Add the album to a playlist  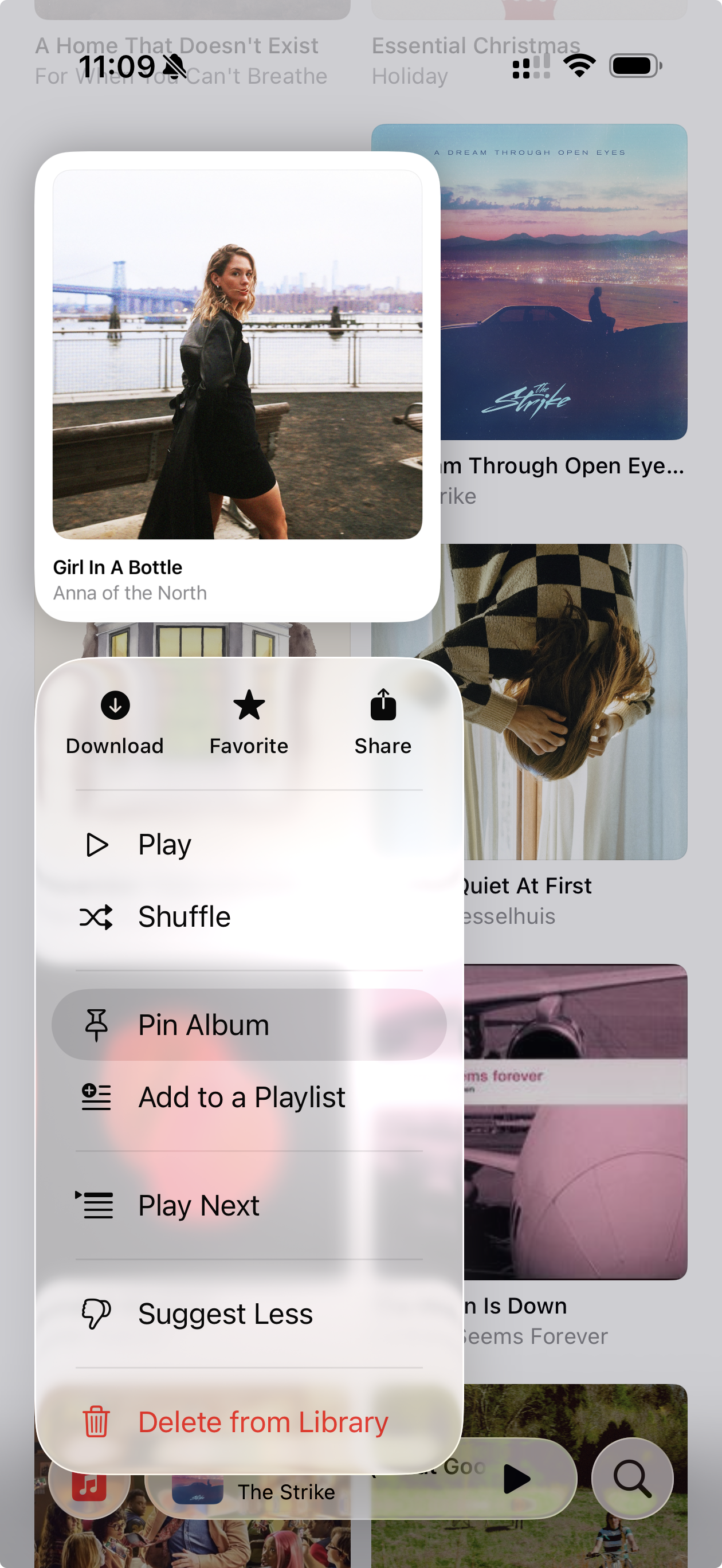(249, 1097)
